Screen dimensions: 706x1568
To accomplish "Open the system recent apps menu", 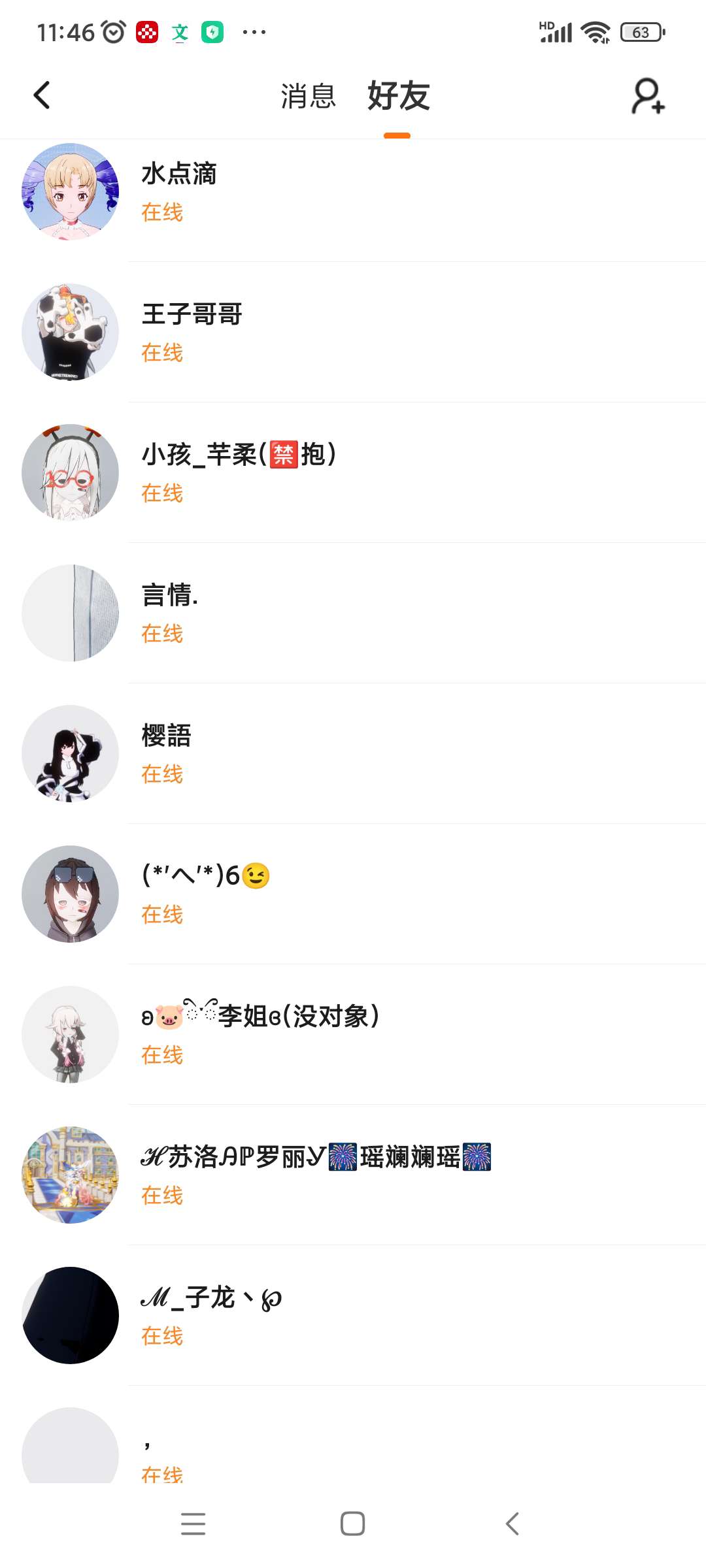I will click(x=193, y=1524).
